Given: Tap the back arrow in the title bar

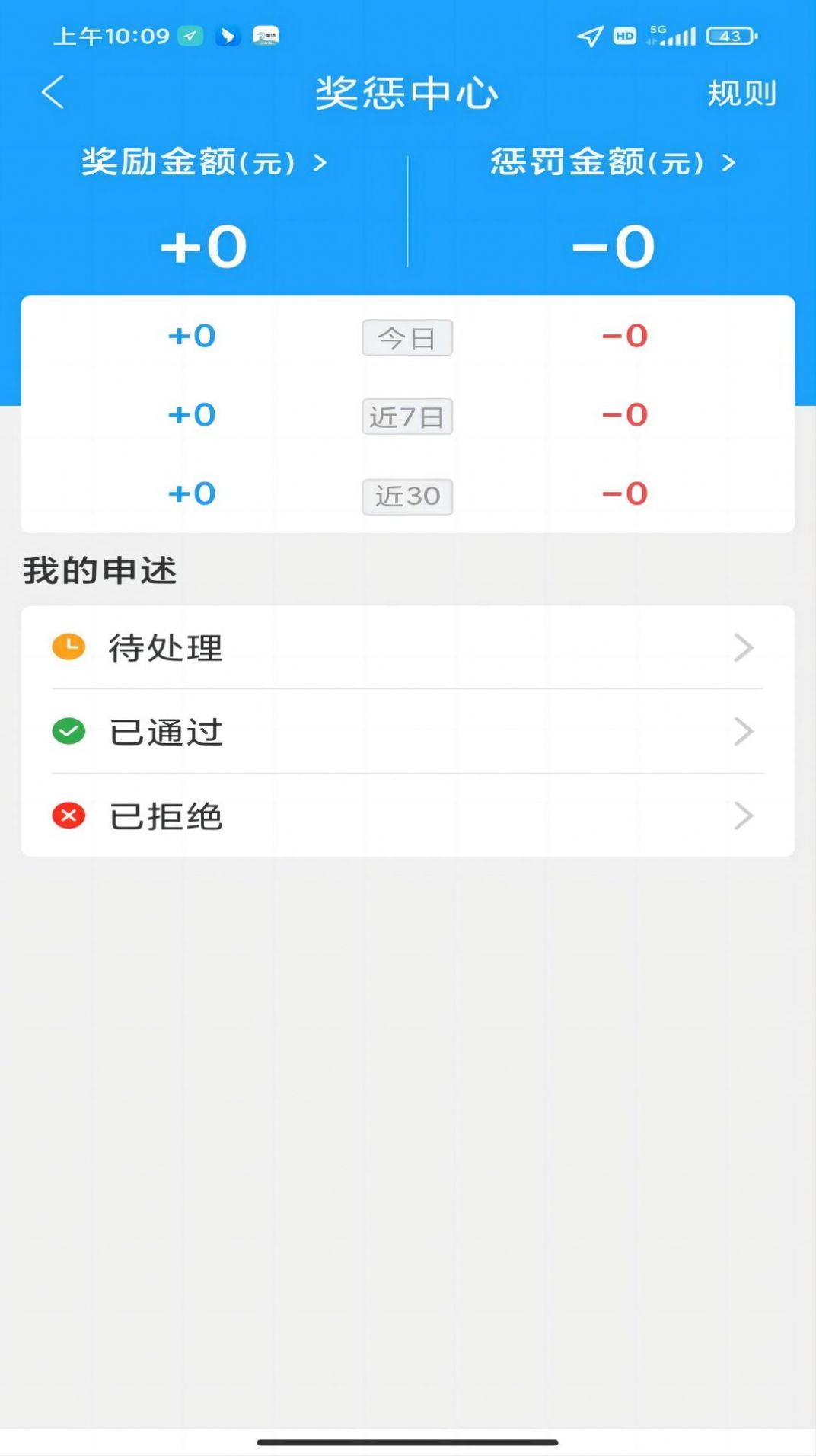Looking at the screenshot, I should [52, 91].
